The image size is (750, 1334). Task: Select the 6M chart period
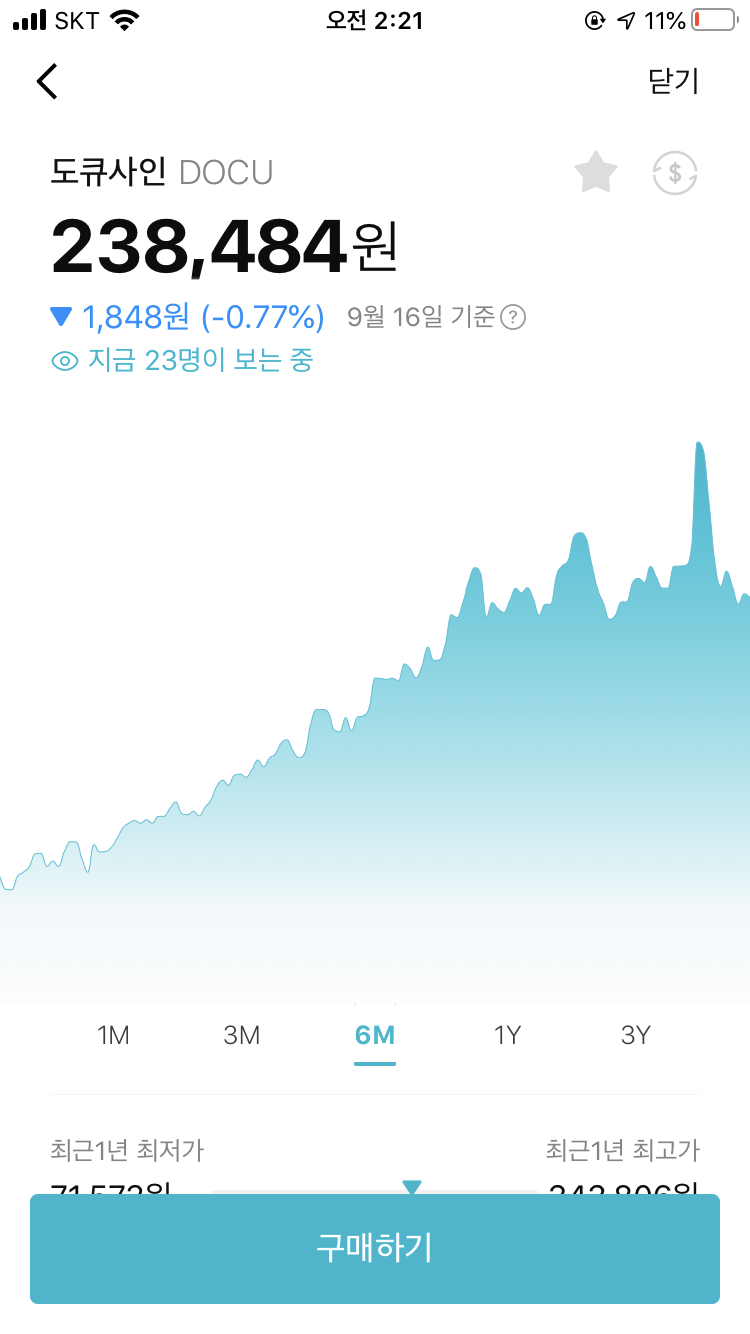(375, 1035)
